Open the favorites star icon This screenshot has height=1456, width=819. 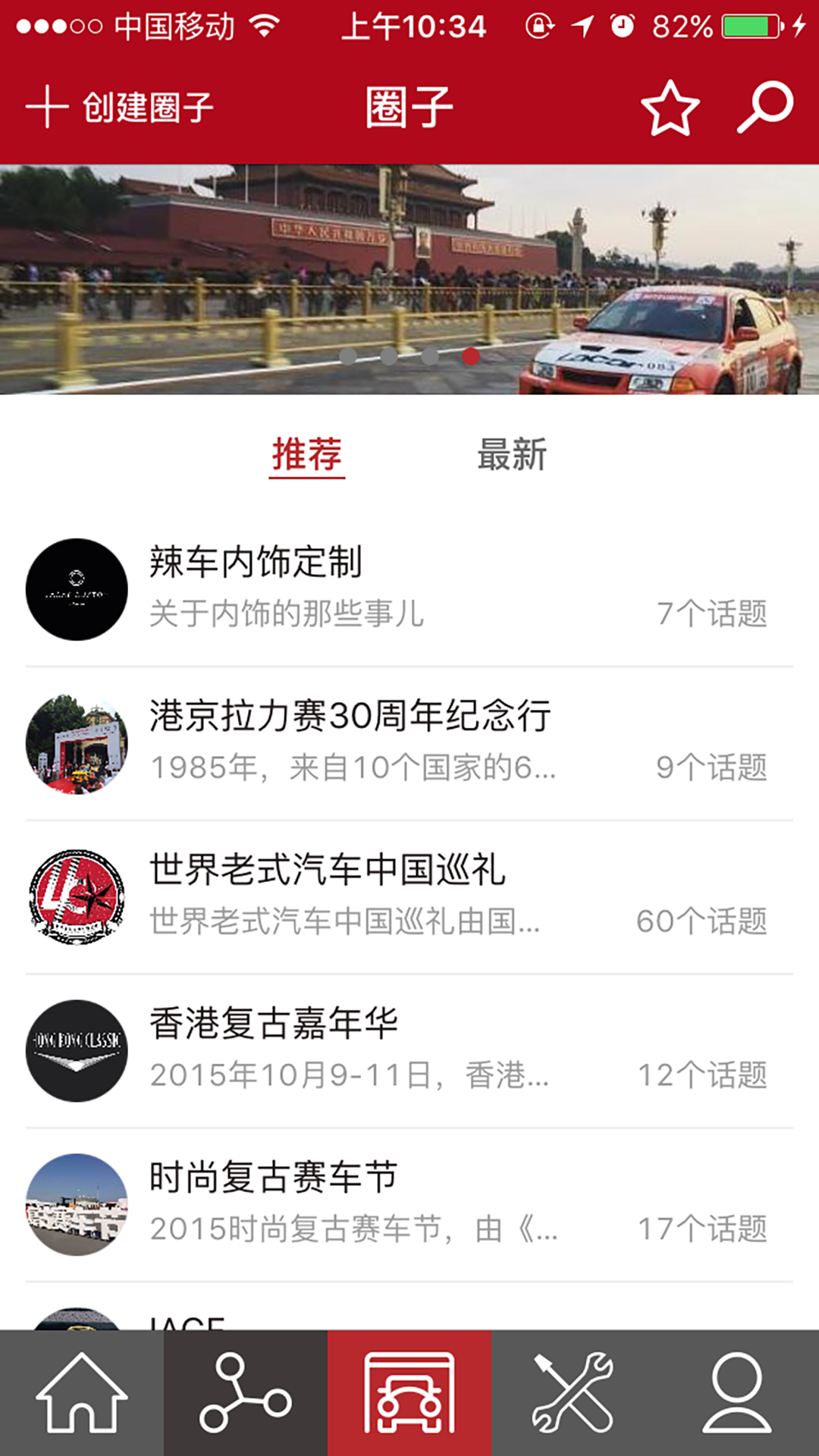670,108
